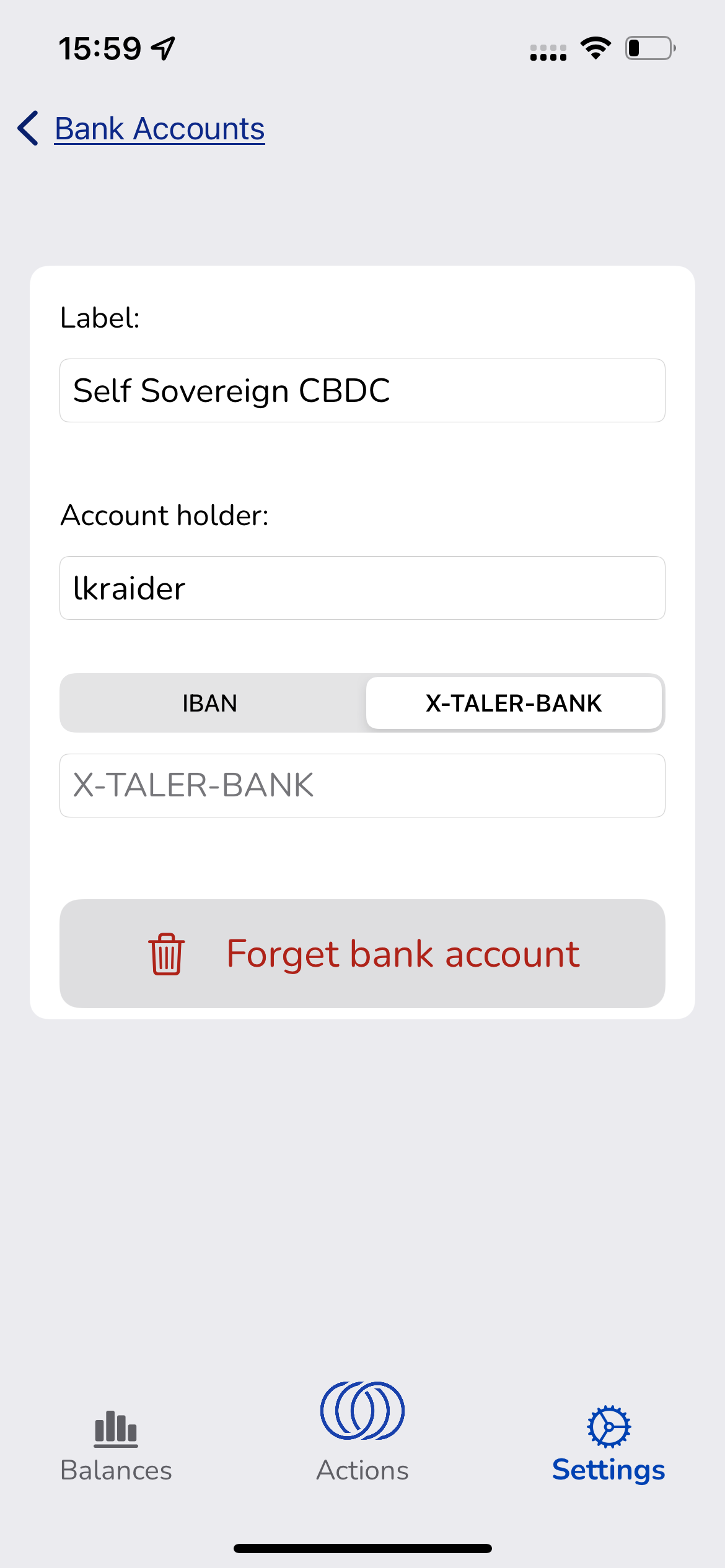The width and height of the screenshot is (725, 1568).
Task: Go back to Bank Accounts
Action: (x=141, y=129)
